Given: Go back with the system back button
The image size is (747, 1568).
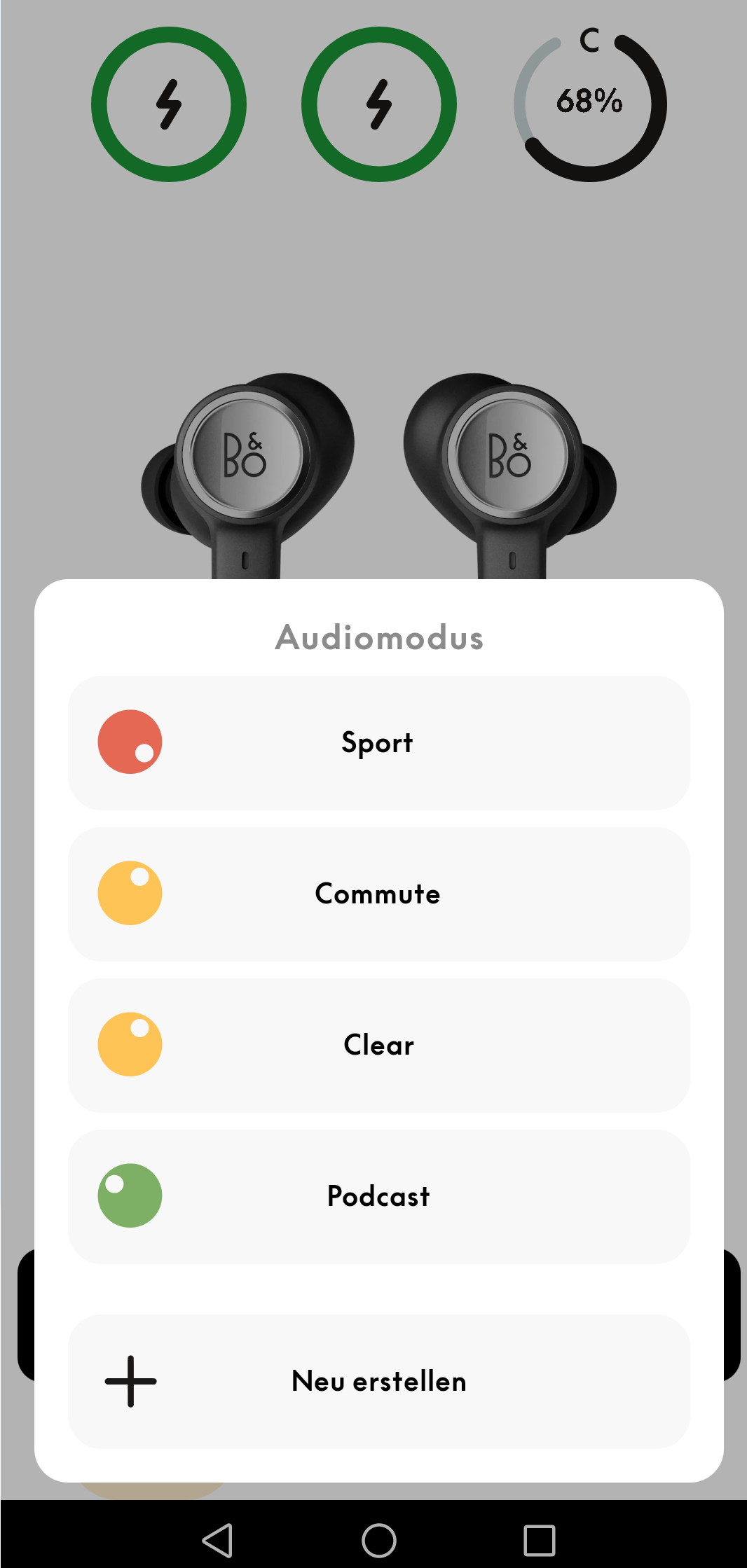Looking at the screenshot, I should 217,1540.
